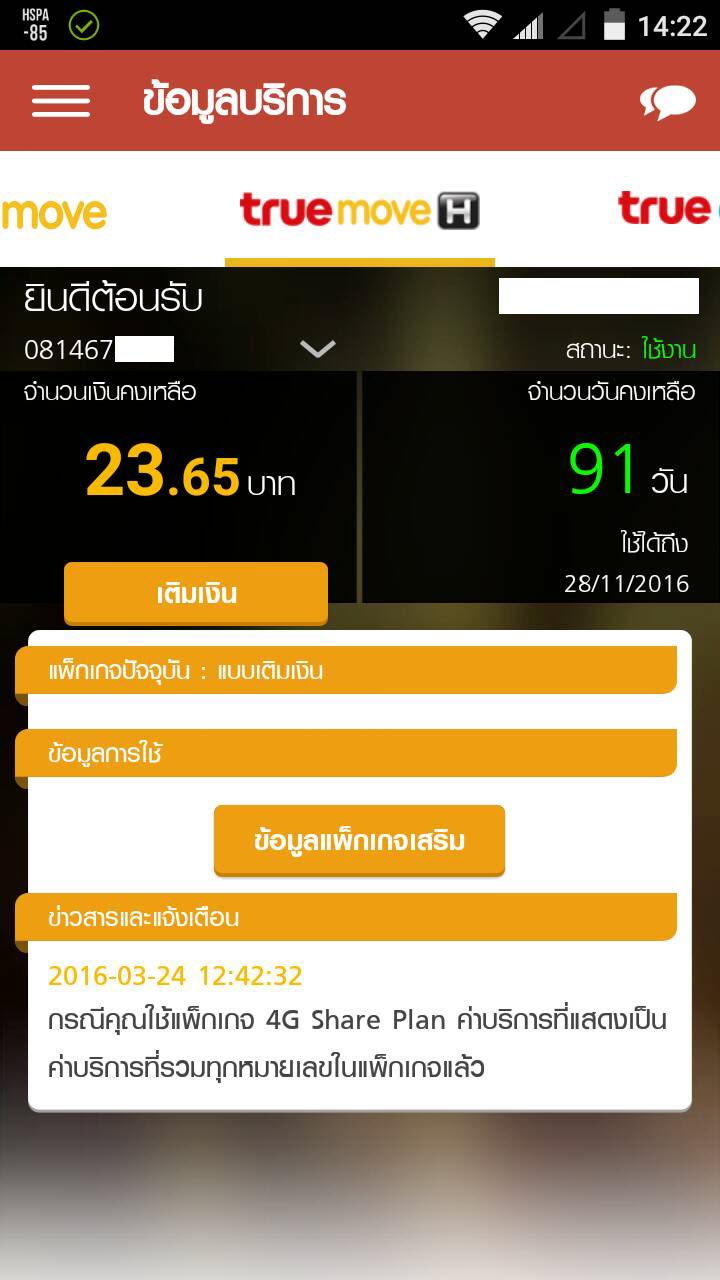Open ข้อมูลแพ็กเกจเสริม button
720x1280 pixels.
(359, 840)
